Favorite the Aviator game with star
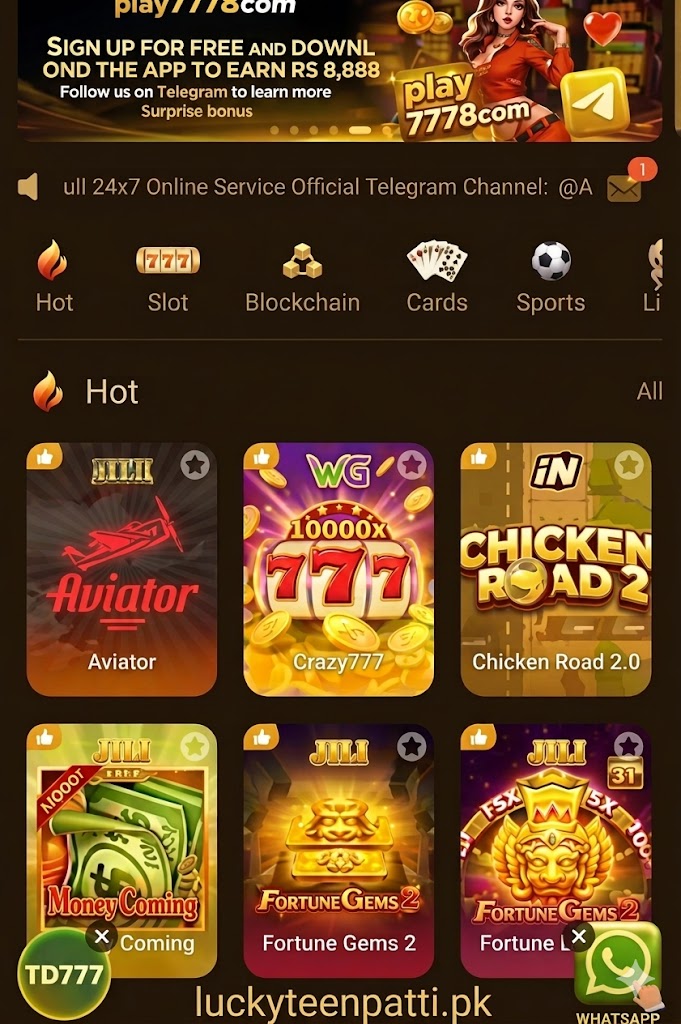Image resolution: width=681 pixels, height=1024 pixels. click(194, 464)
